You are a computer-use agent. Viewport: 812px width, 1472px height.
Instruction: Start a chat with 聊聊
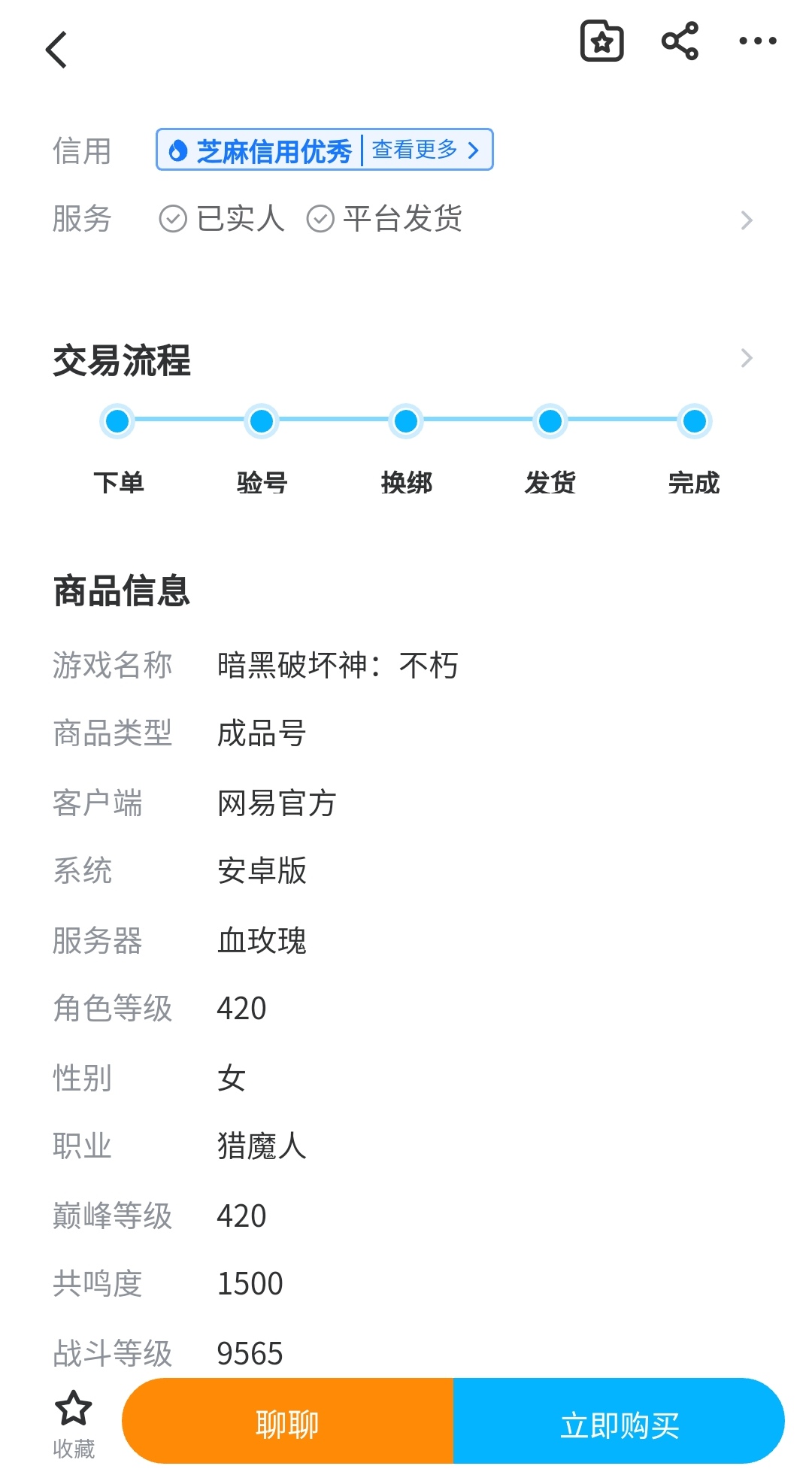(x=288, y=1422)
